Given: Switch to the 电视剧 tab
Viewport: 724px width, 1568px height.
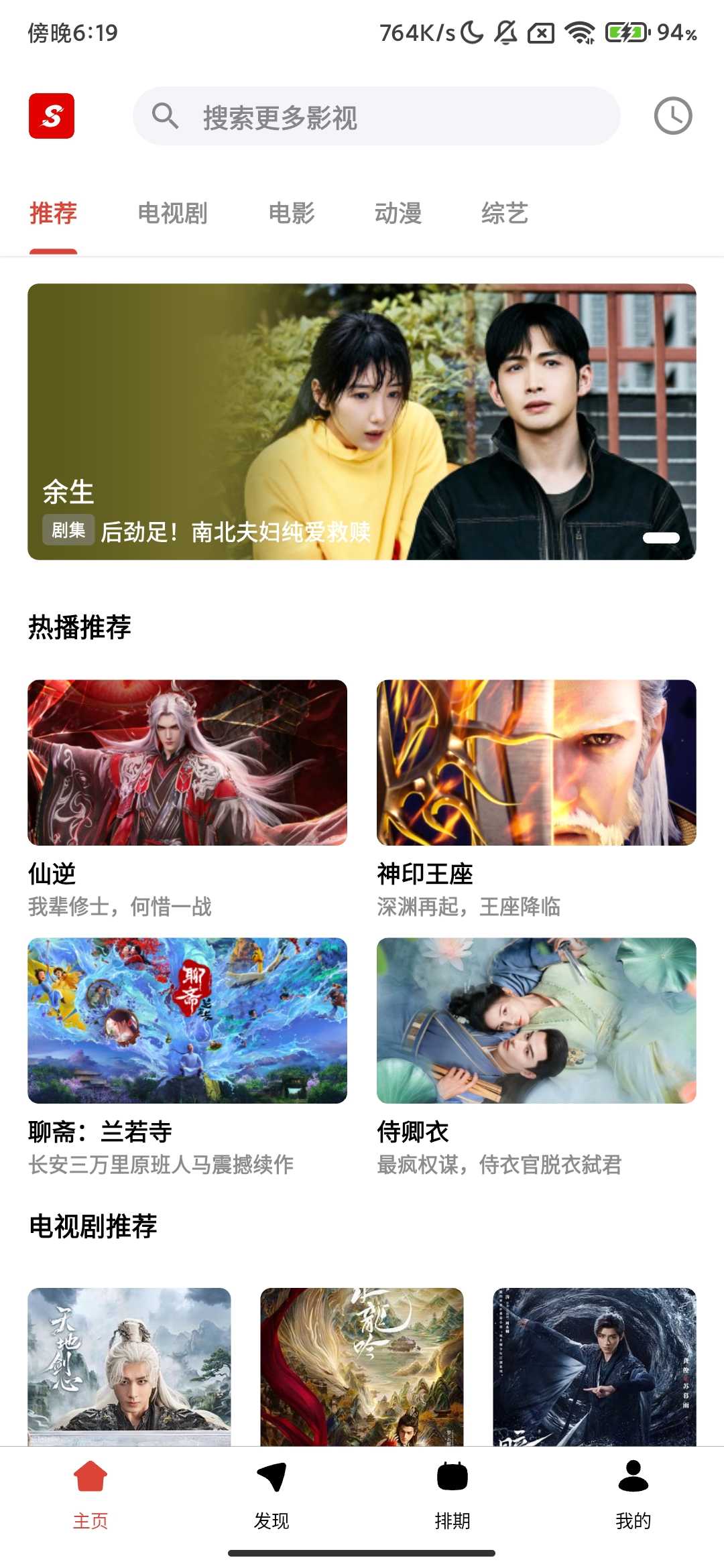Looking at the screenshot, I should click(x=172, y=213).
